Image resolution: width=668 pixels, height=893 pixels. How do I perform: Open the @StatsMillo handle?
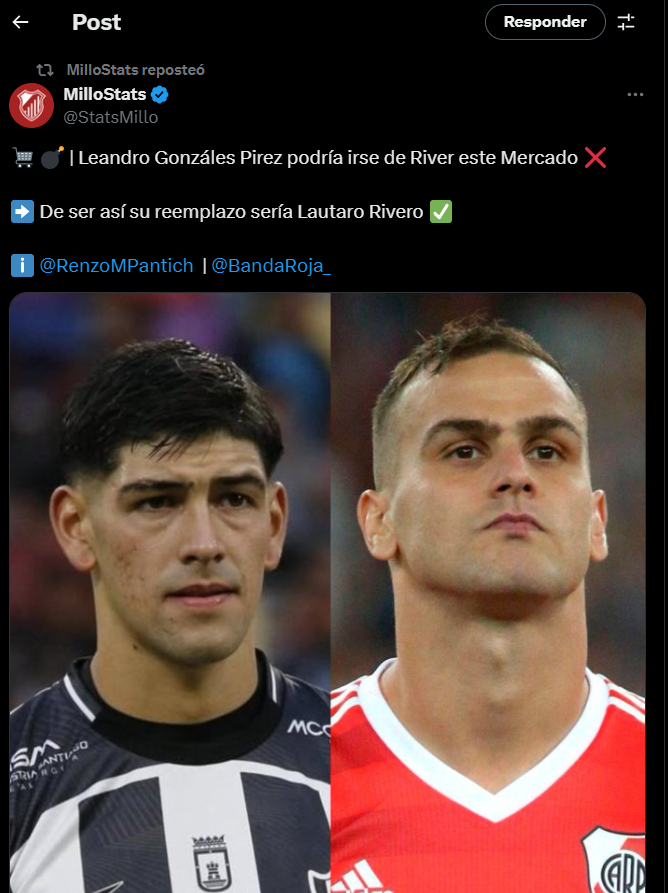110,117
